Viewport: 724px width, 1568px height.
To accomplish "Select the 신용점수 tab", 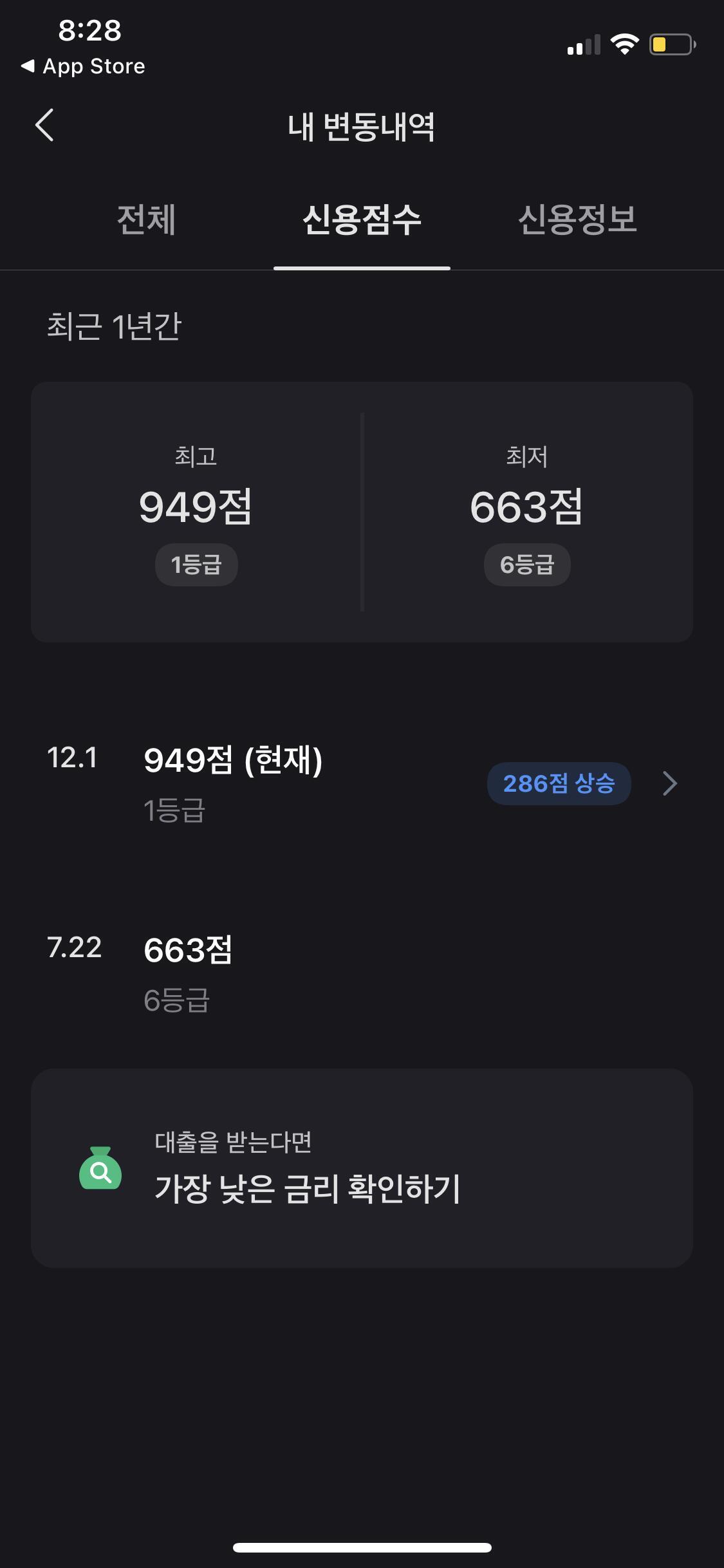I will coord(362,219).
